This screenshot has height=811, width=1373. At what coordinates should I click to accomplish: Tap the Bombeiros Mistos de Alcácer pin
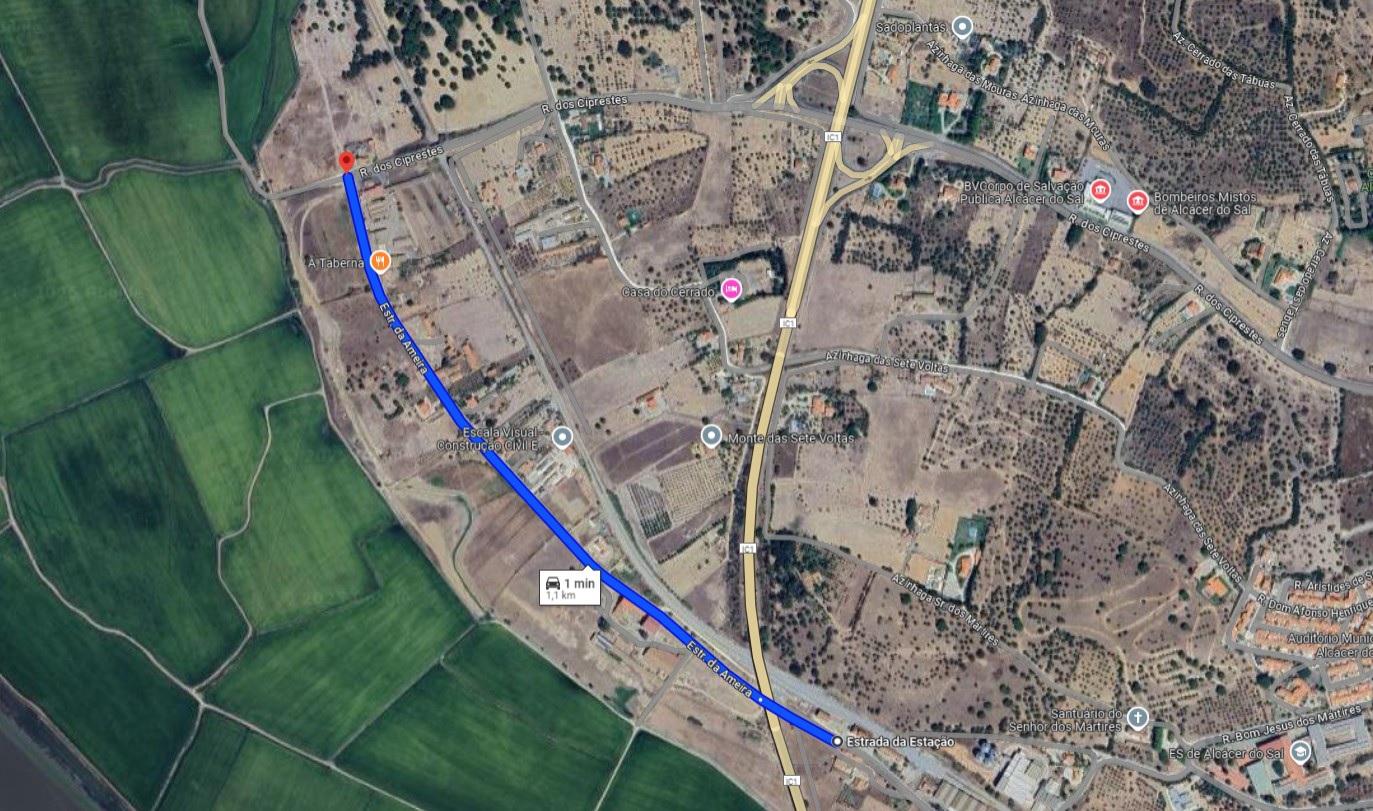pyautogui.click(x=1137, y=203)
